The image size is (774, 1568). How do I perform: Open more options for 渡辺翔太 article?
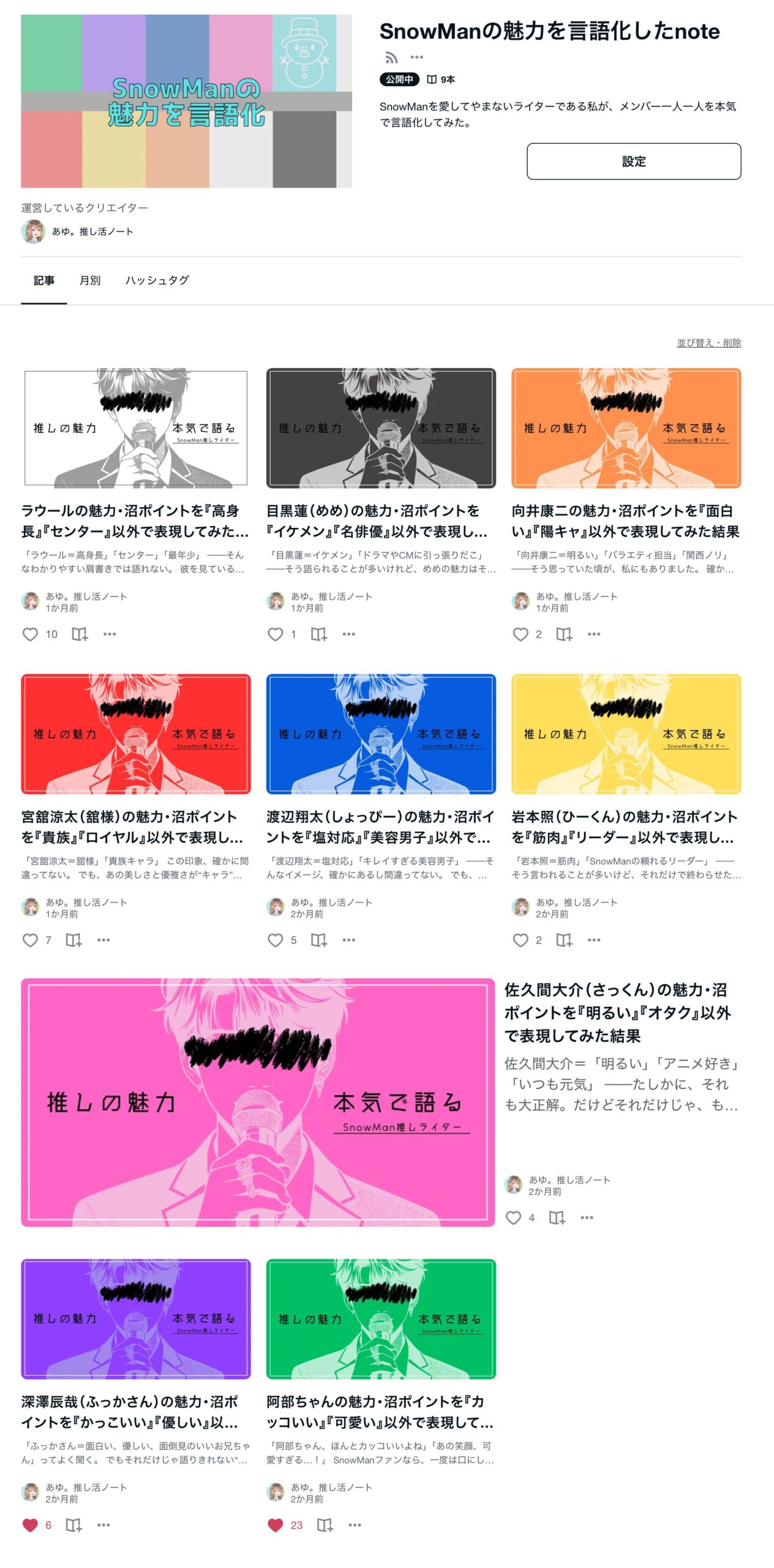click(x=348, y=940)
